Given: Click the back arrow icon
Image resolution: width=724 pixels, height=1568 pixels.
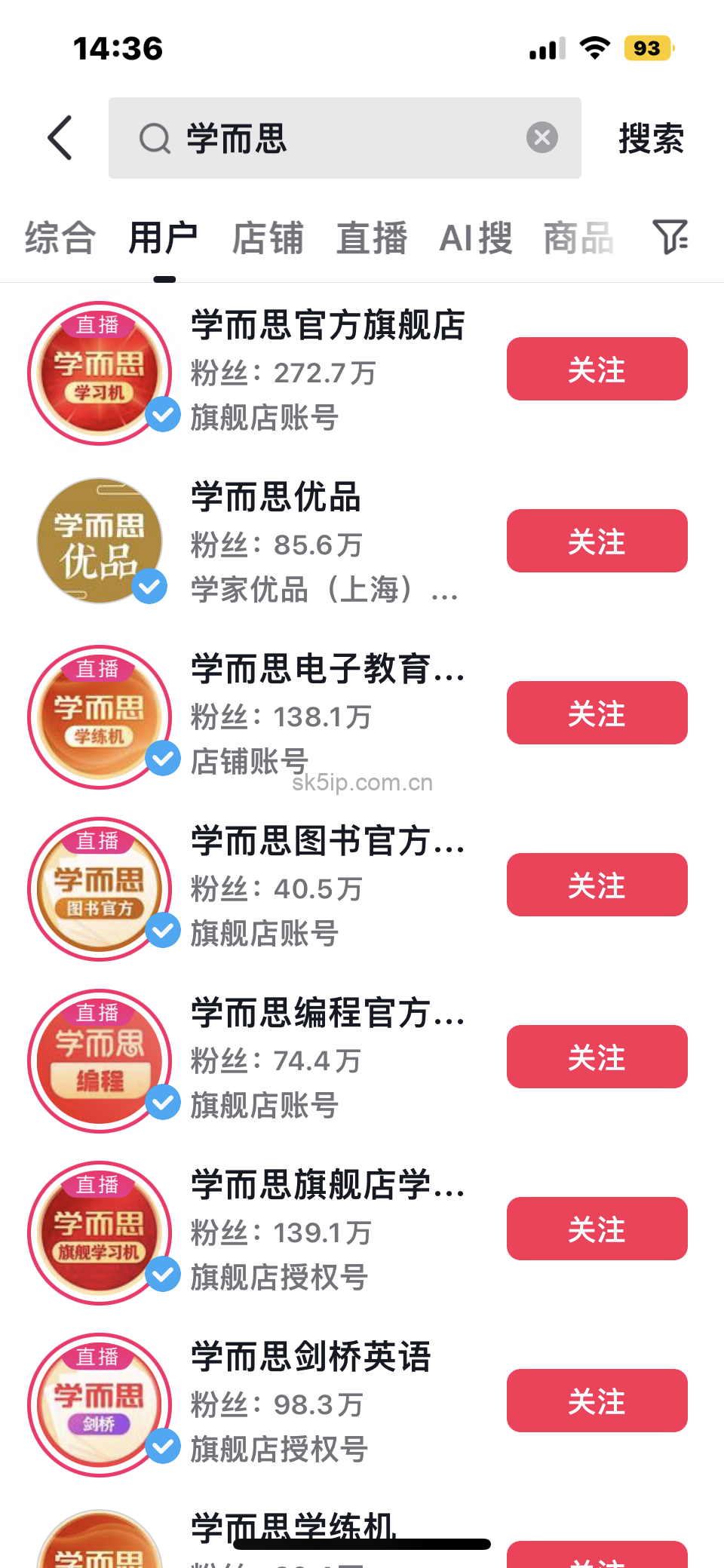Looking at the screenshot, I should (60, 138).
